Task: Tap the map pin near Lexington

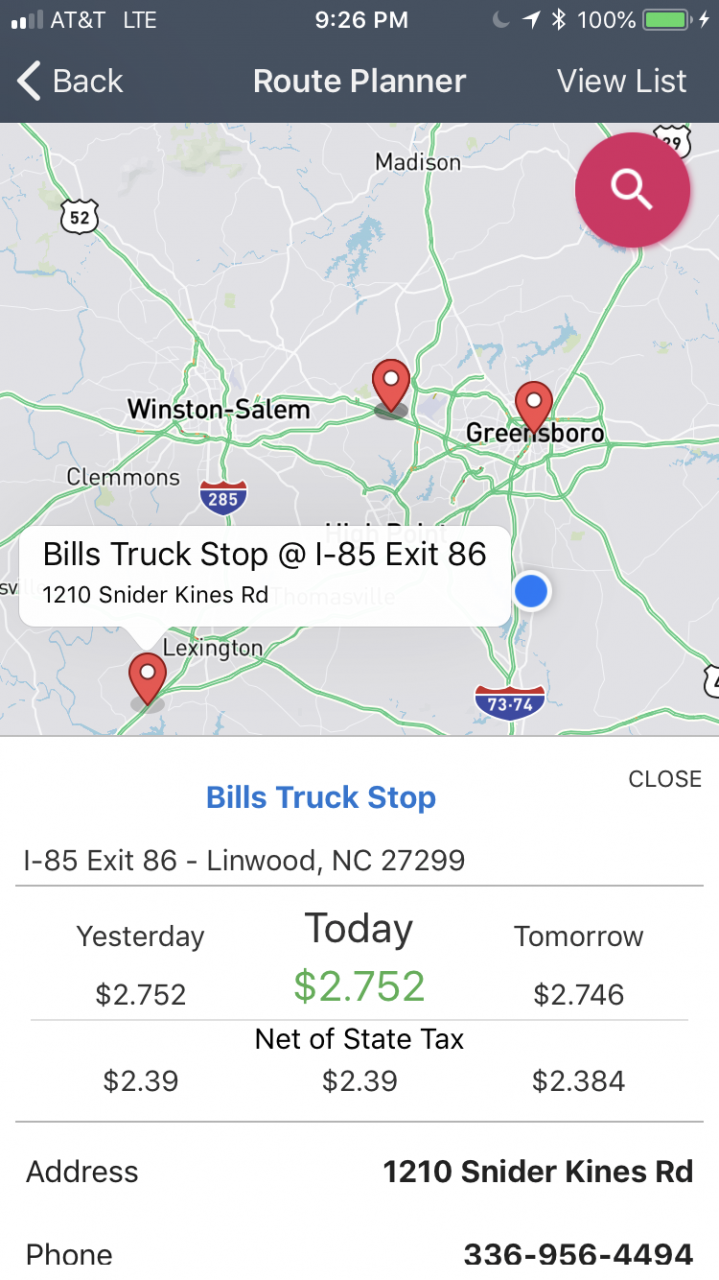Action: [x=148, y=682]
